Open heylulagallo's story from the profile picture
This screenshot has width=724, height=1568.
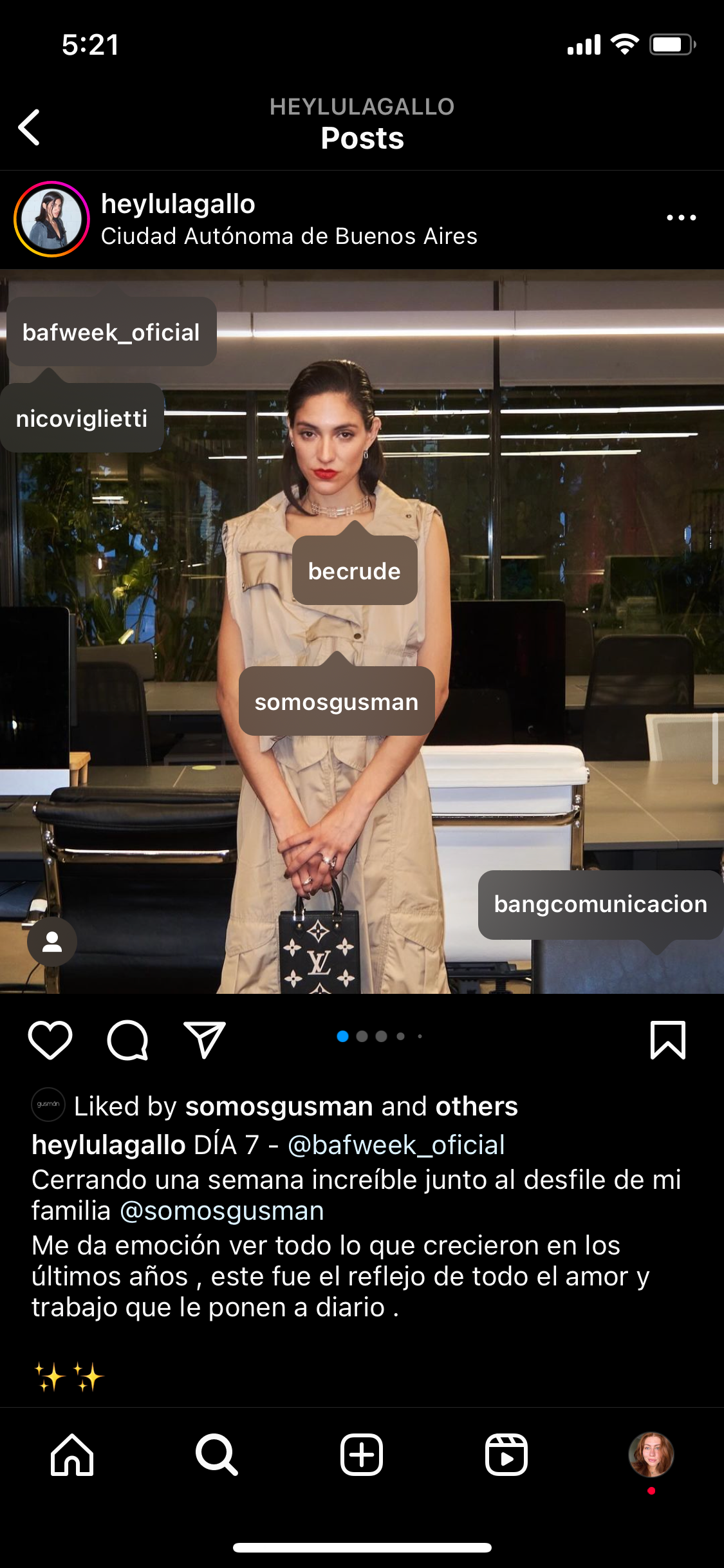[x=51, y=219]
